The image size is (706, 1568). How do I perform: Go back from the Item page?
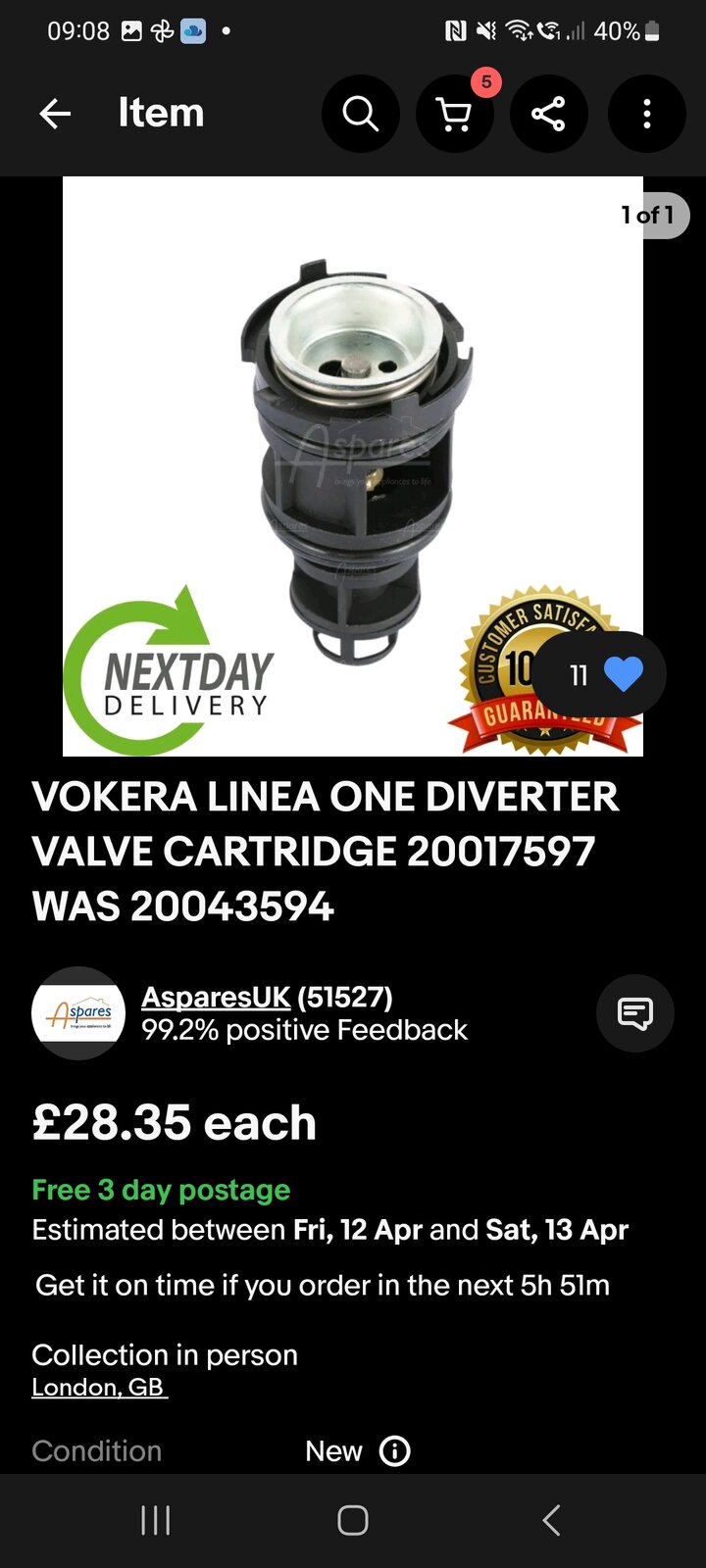click(55, 114)
